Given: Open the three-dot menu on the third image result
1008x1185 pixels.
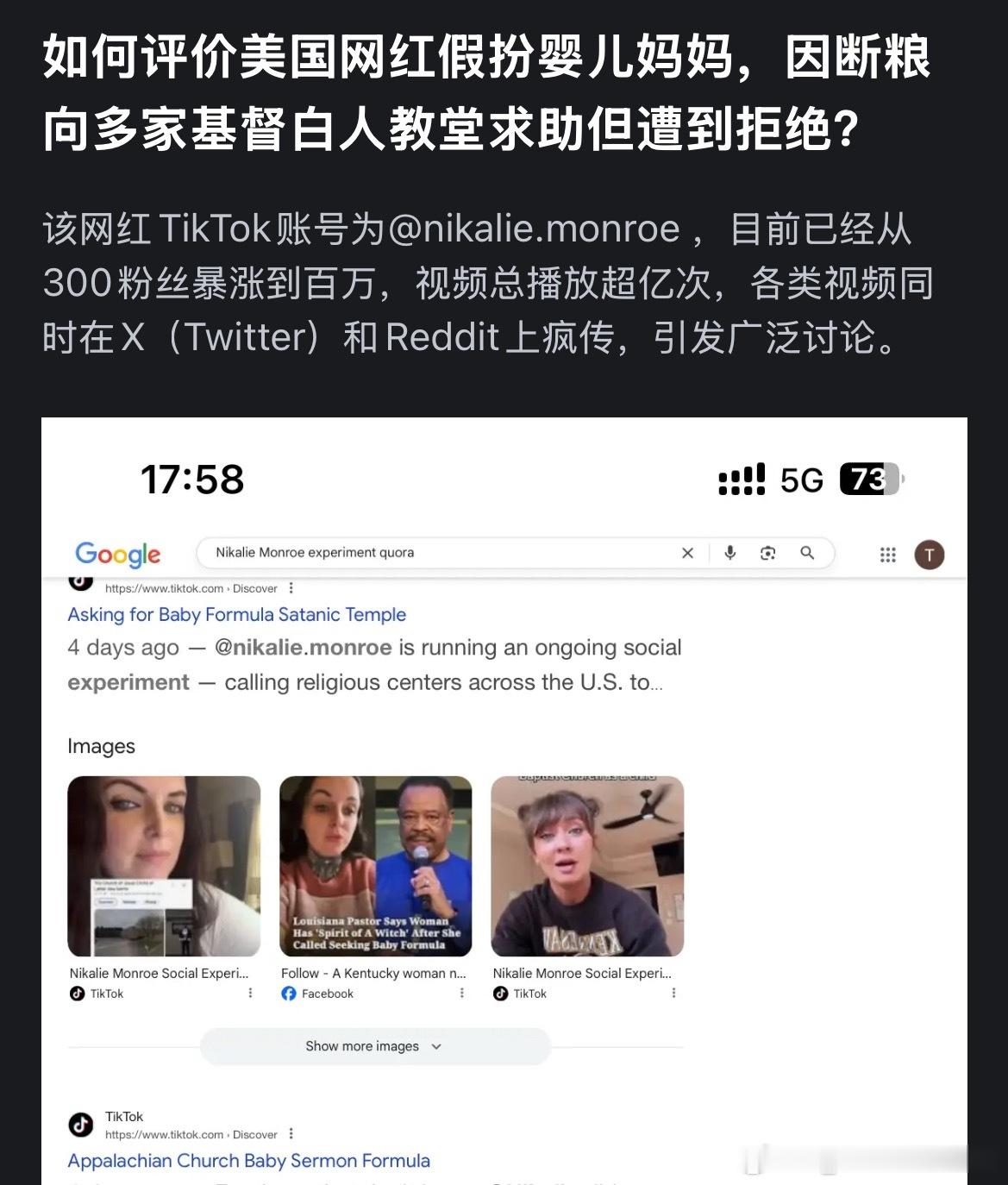Looking at the screenshot, I should click(673, 993).
